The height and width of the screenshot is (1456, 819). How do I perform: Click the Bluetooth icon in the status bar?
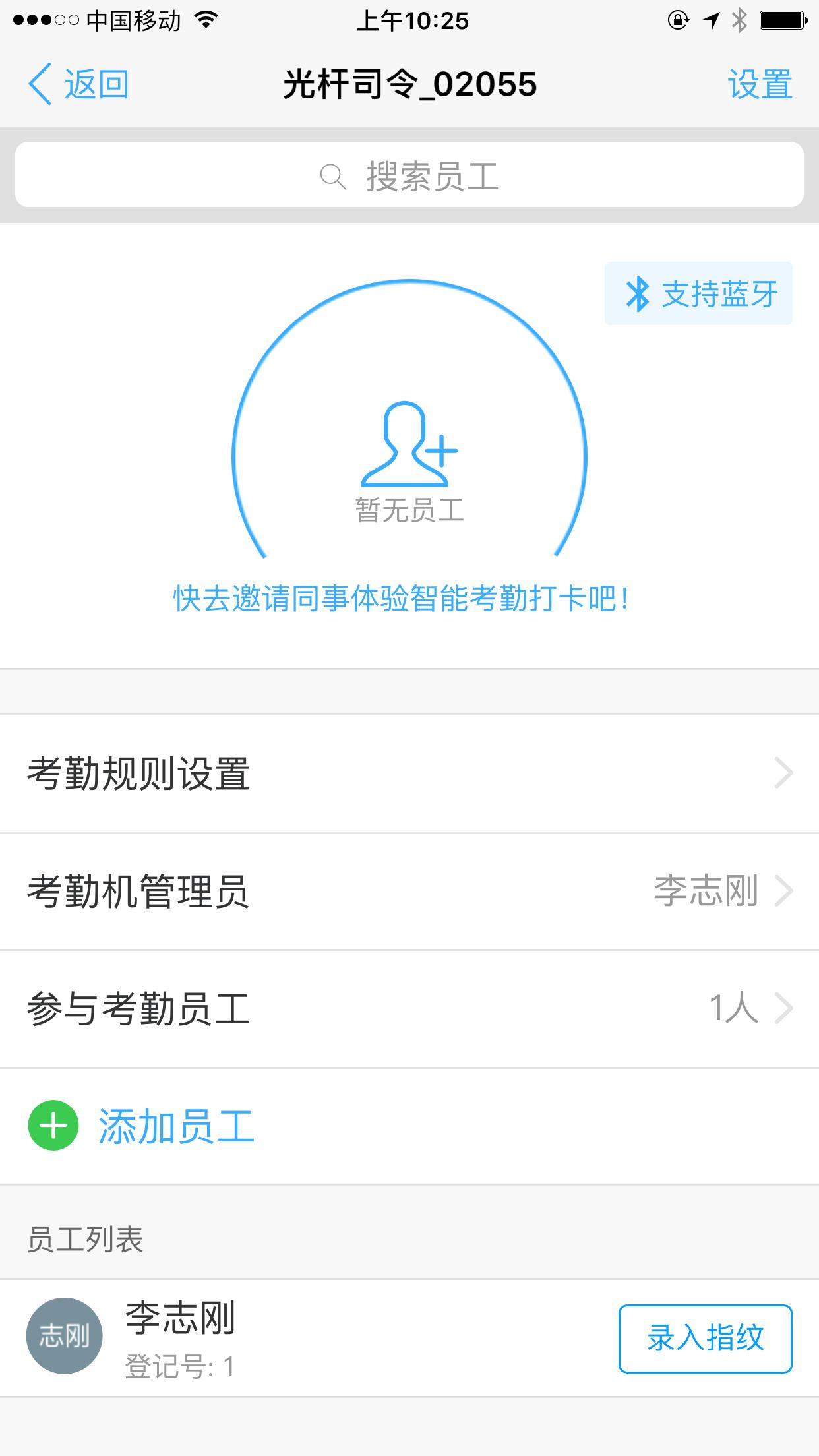pyautogui.click(x=739, y=20)
